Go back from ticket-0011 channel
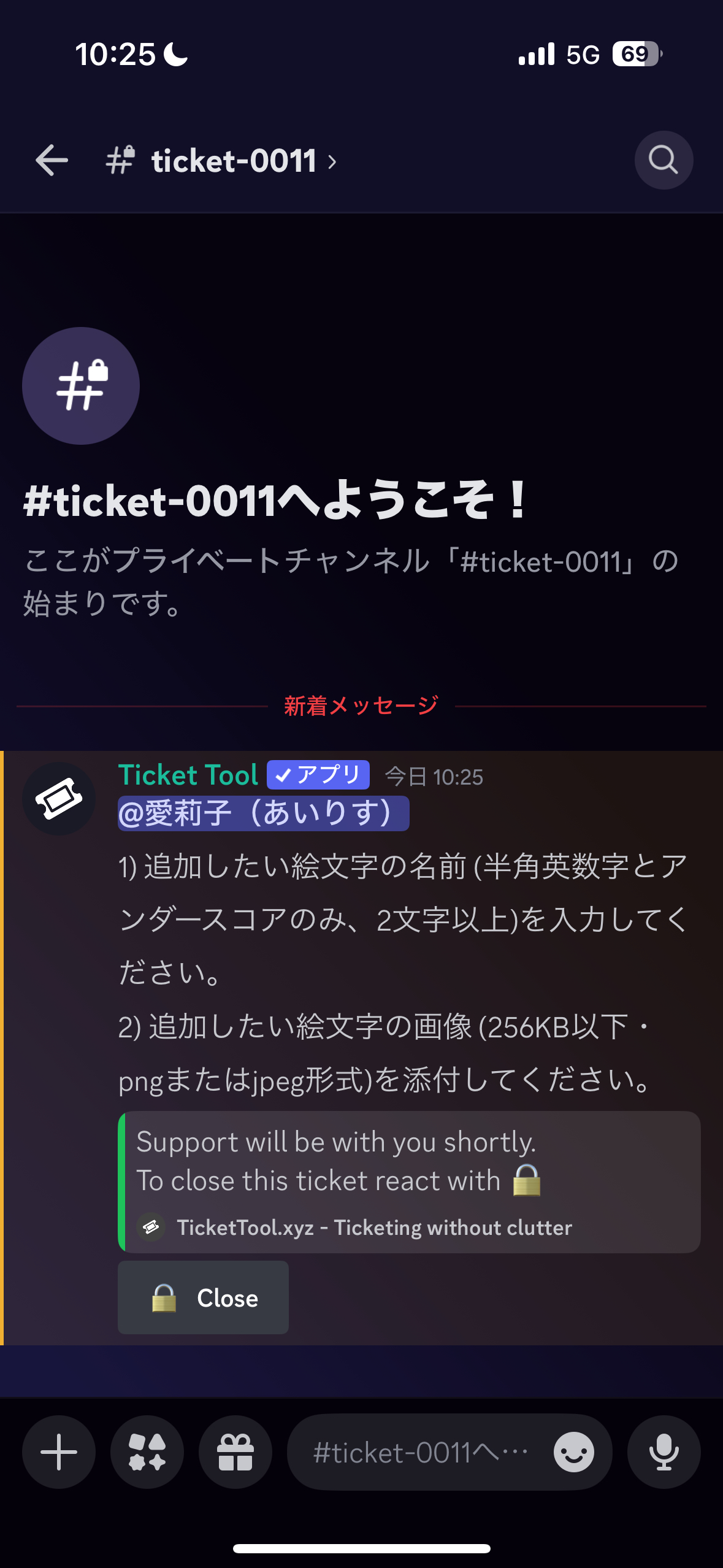 pyautogui.click(x=52, y=161)
